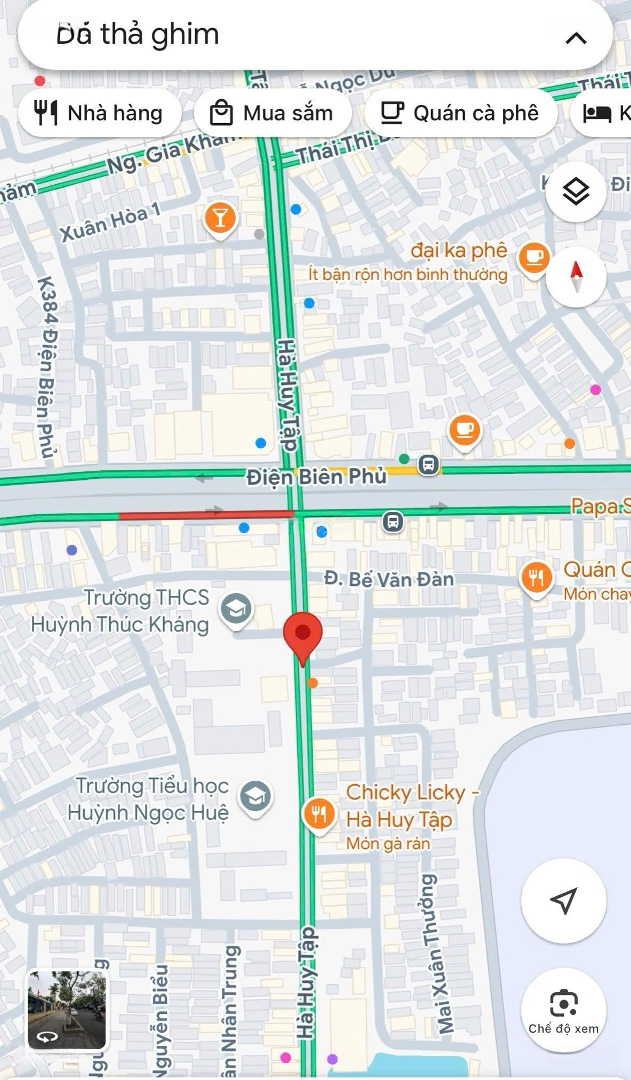Tap the bar marker near Xuân Hòa 1
Viewport: 631px width, 1080px height.
click(x=220, y=220)
